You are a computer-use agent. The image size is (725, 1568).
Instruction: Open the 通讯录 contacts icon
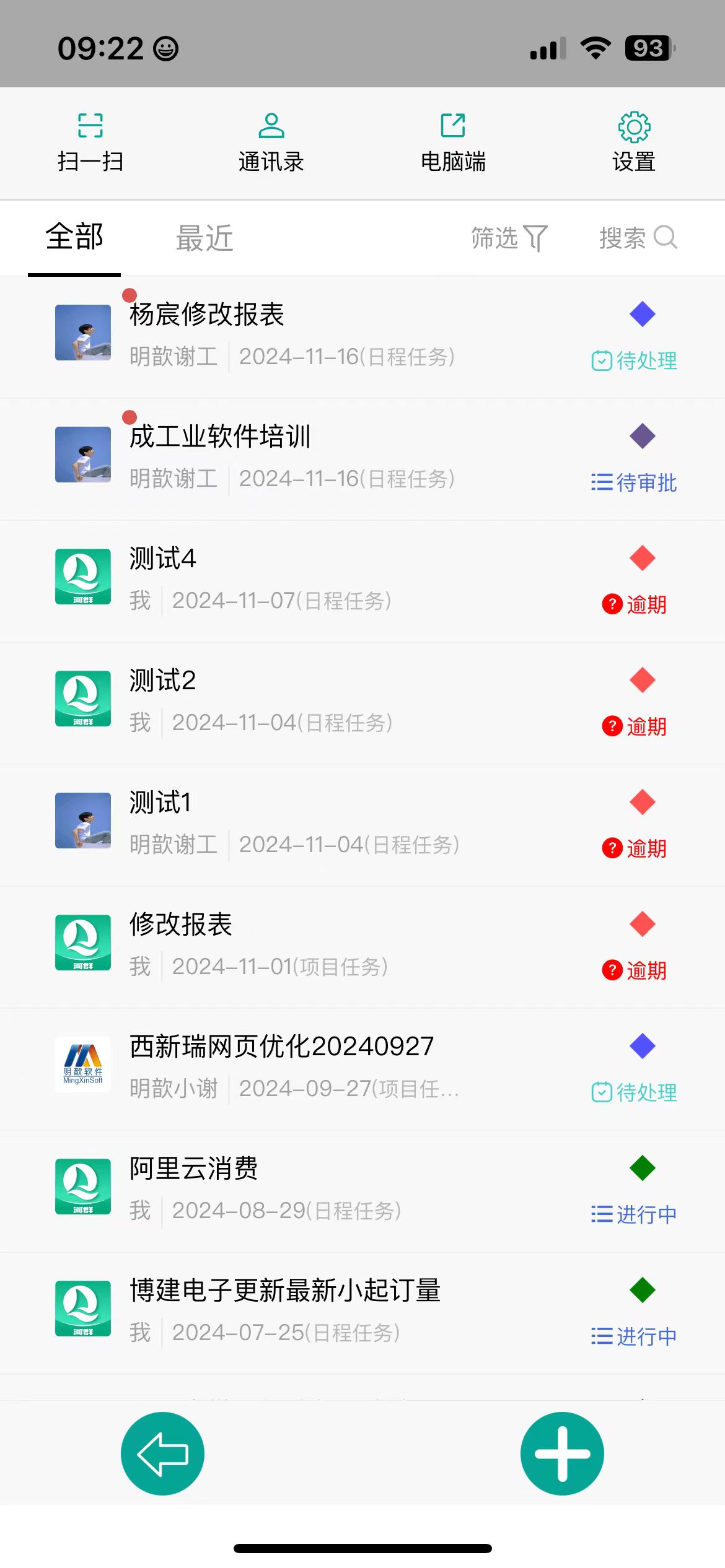click(x=271, y=139)
